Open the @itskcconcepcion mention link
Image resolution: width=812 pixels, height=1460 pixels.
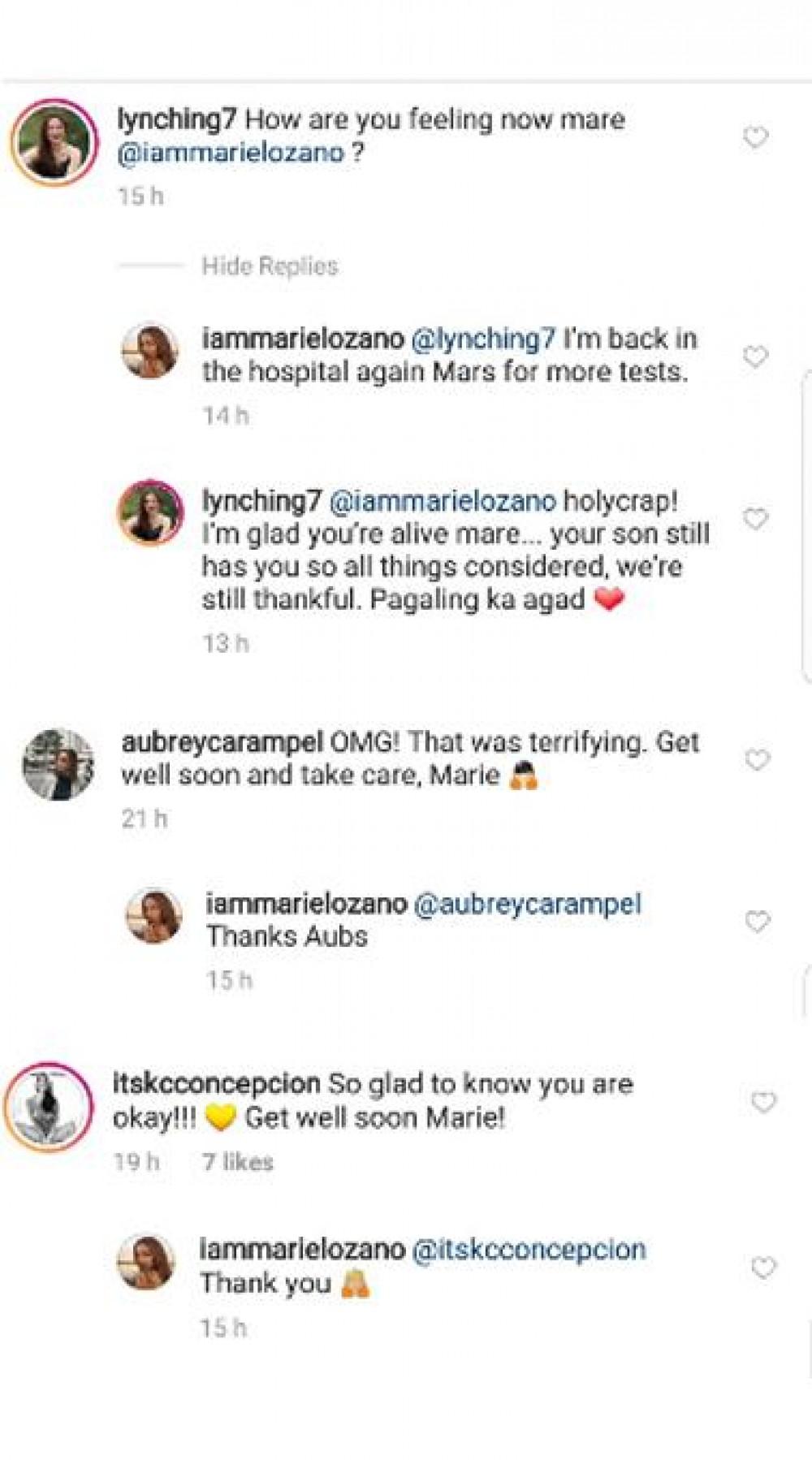click(529, 1249)
